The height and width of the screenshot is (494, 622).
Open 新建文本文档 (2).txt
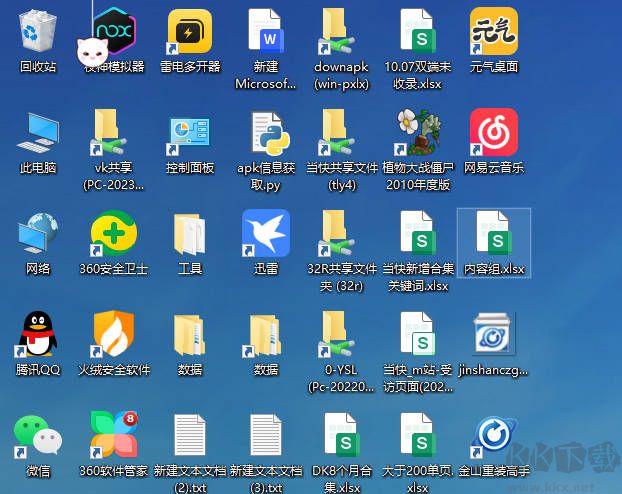[x=190, y=438]
